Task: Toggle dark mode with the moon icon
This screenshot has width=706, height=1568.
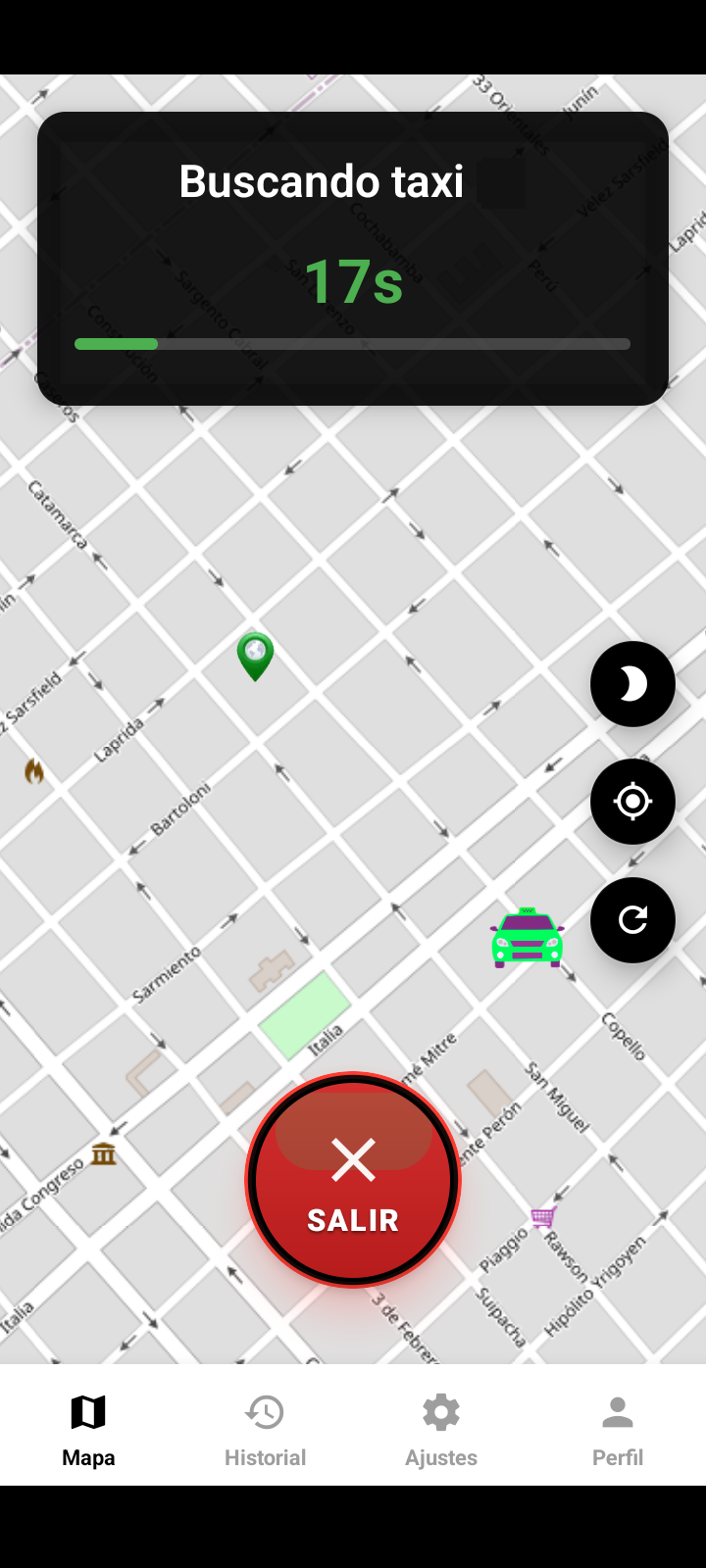Action: [x=632, y=683]
